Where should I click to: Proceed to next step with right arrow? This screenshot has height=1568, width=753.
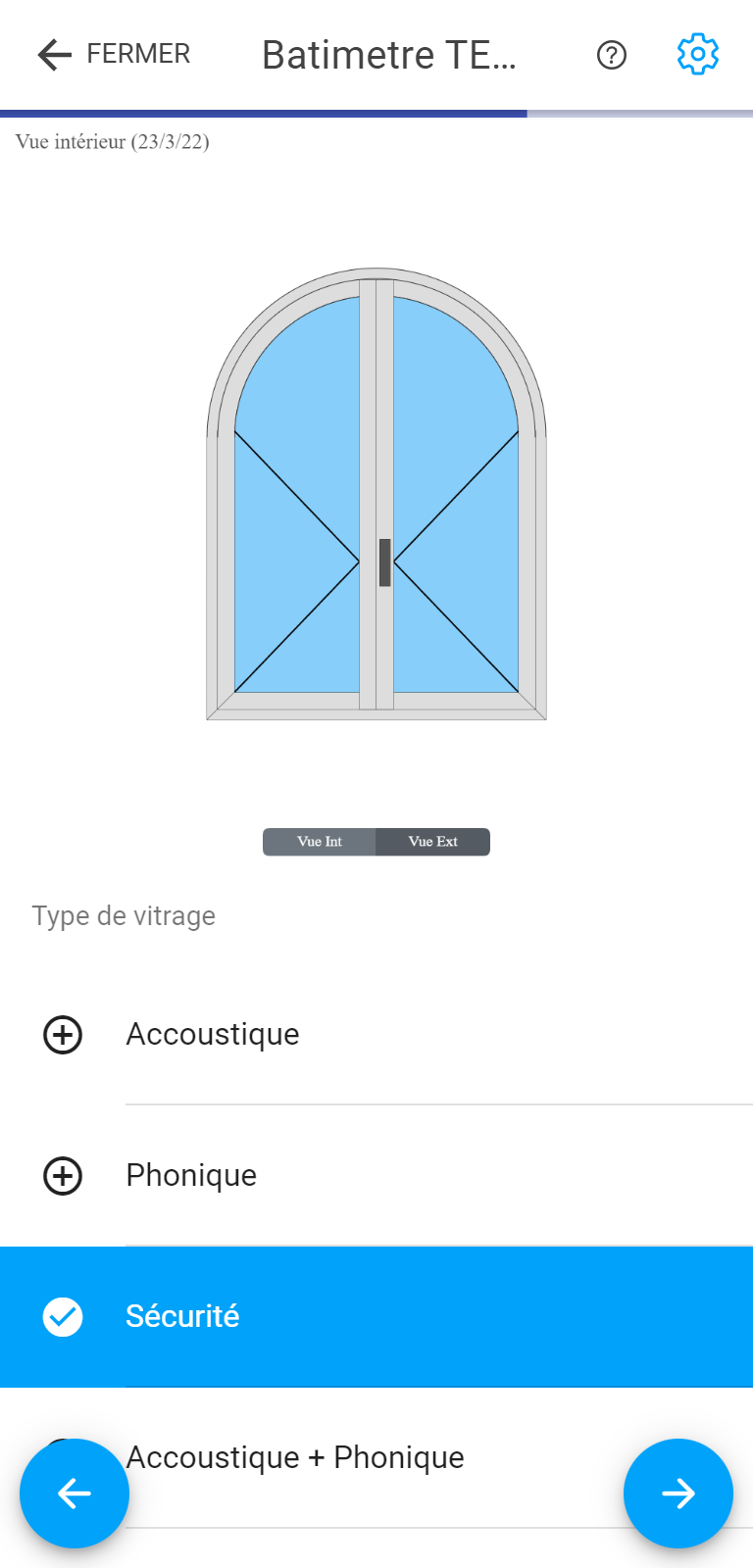click(x=678, y=1494)
